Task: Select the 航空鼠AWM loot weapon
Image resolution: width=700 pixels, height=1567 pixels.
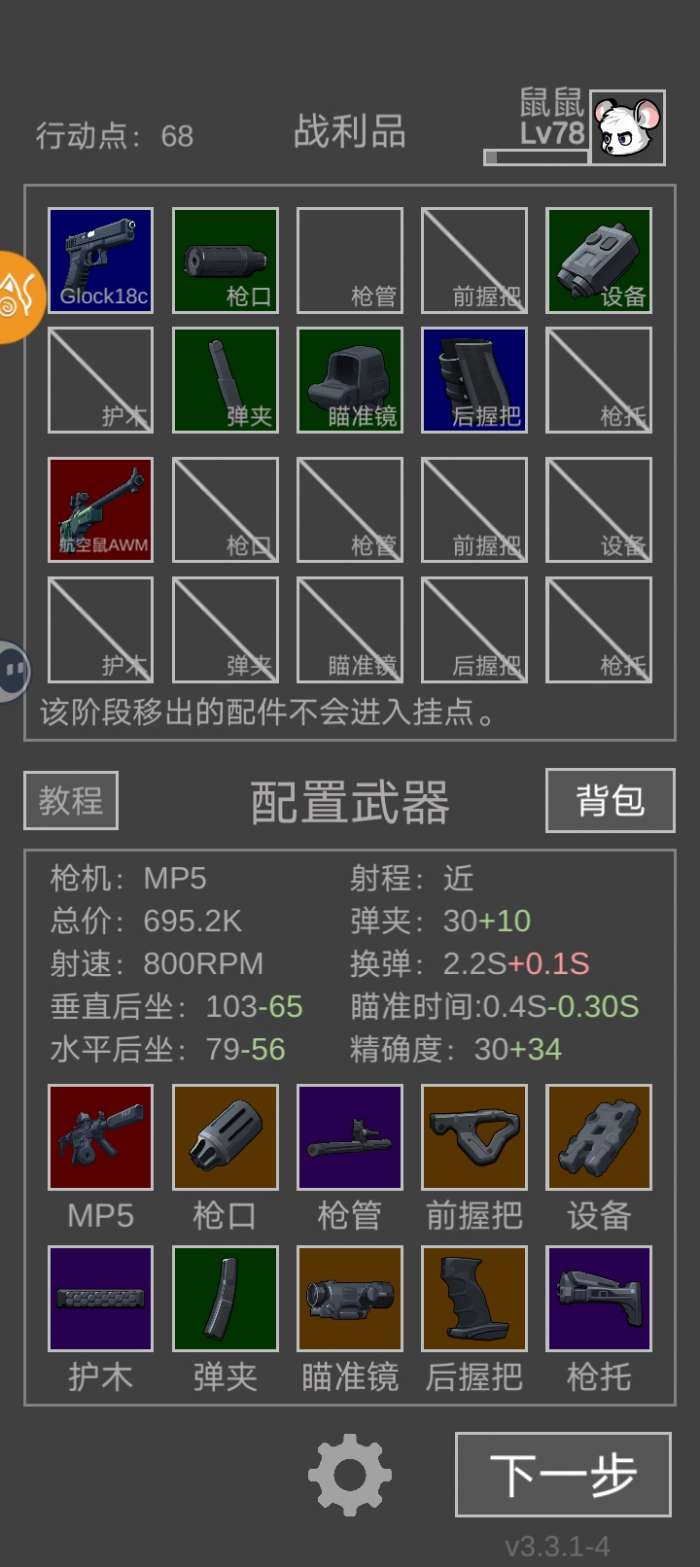Action: [x=100, y=510]
